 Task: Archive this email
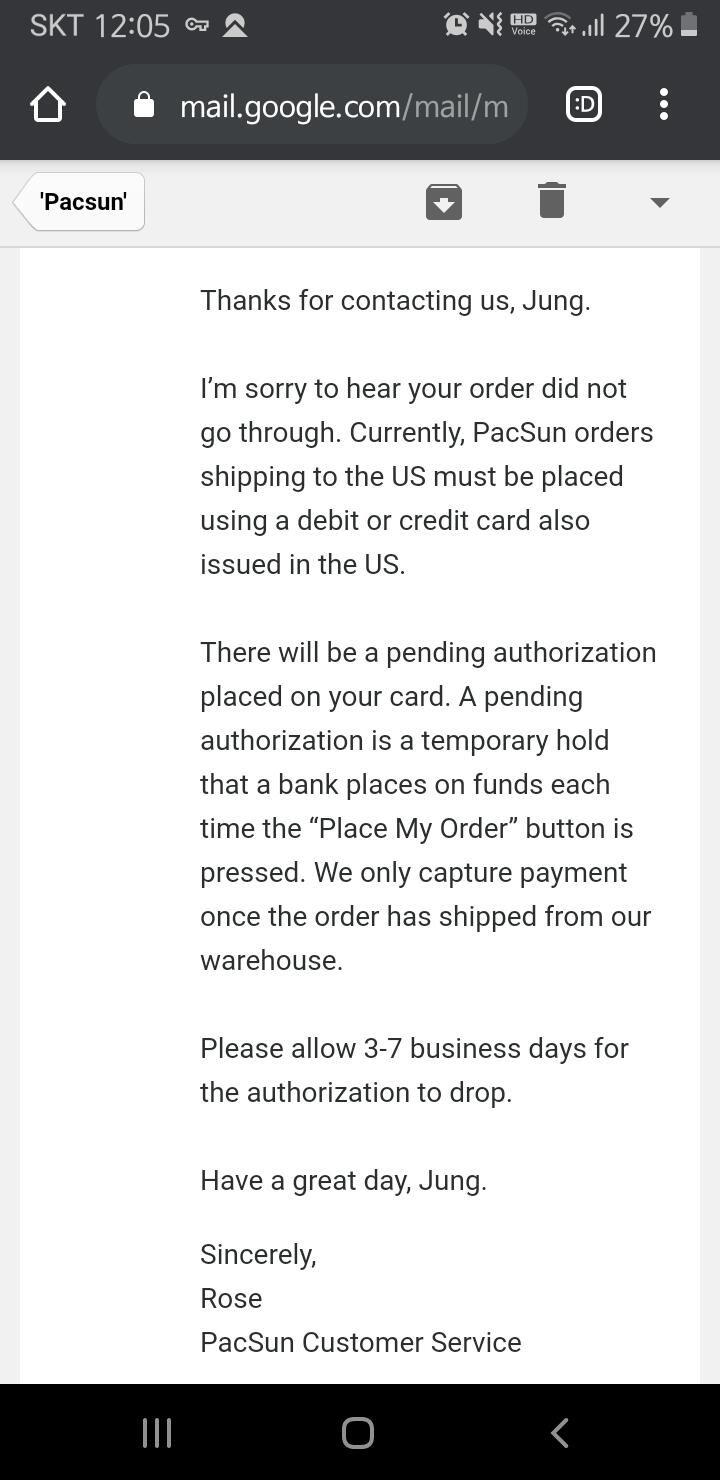point(444,201)
